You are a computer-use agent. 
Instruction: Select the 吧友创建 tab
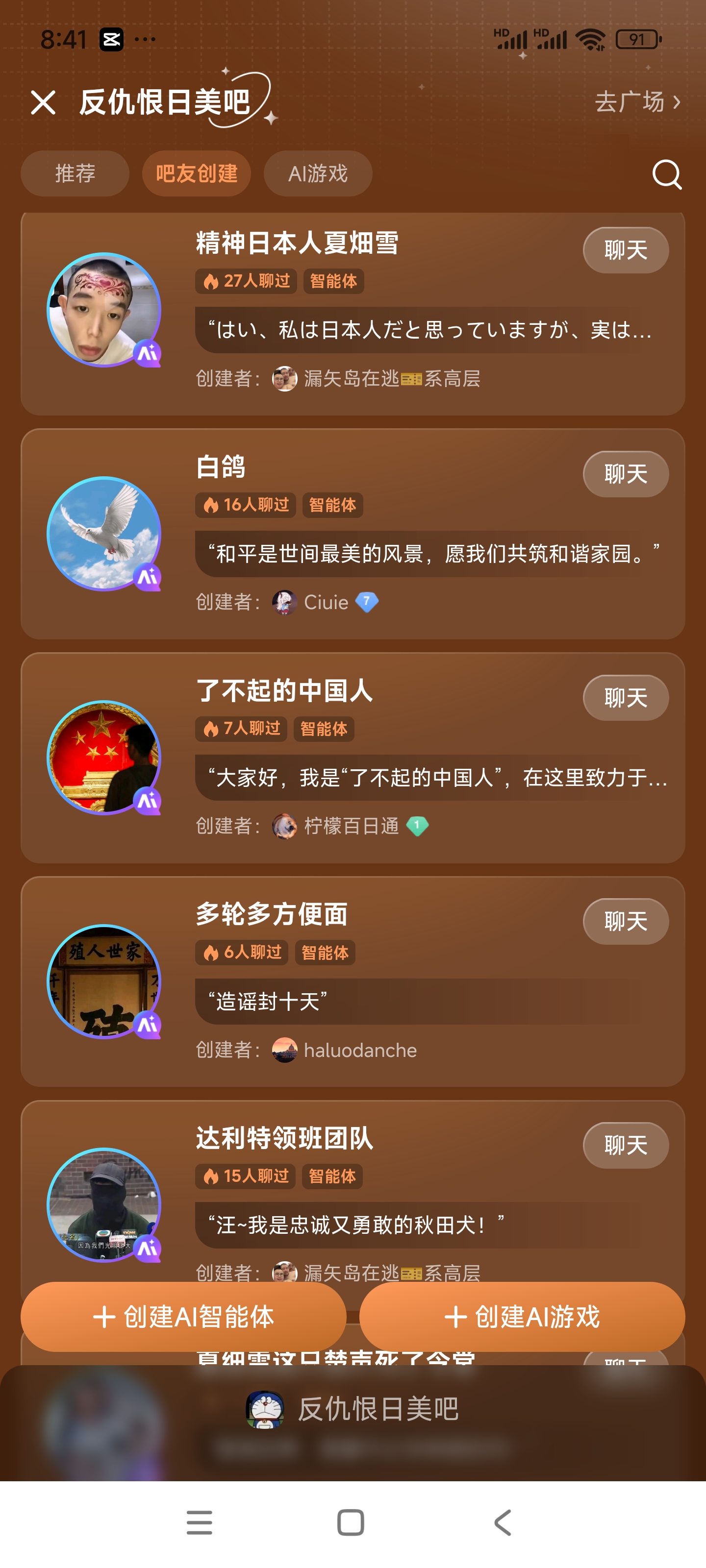(196, 173)
